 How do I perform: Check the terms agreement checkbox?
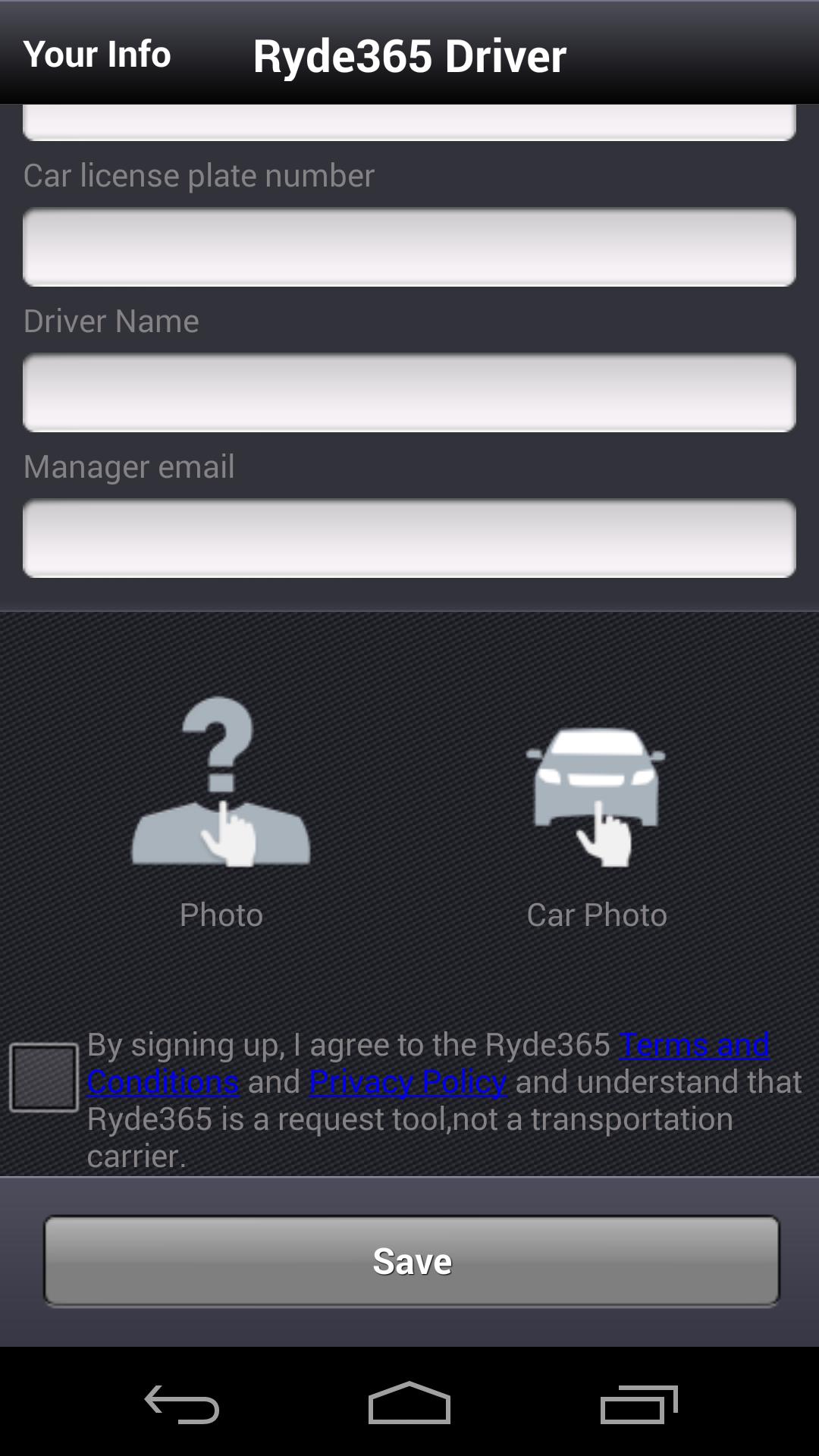43,1077
